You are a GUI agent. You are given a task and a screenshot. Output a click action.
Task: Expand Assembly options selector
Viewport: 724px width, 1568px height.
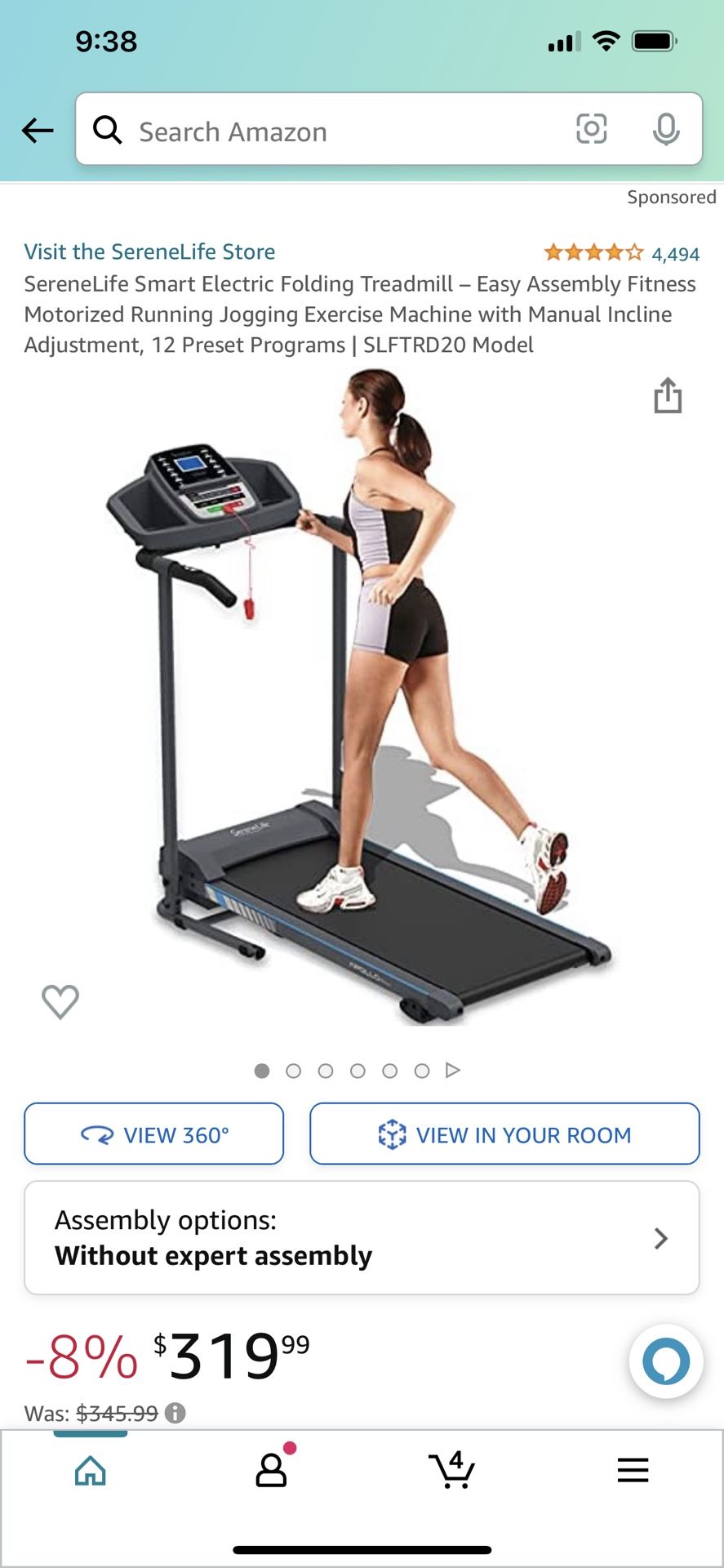[362, 1238]
